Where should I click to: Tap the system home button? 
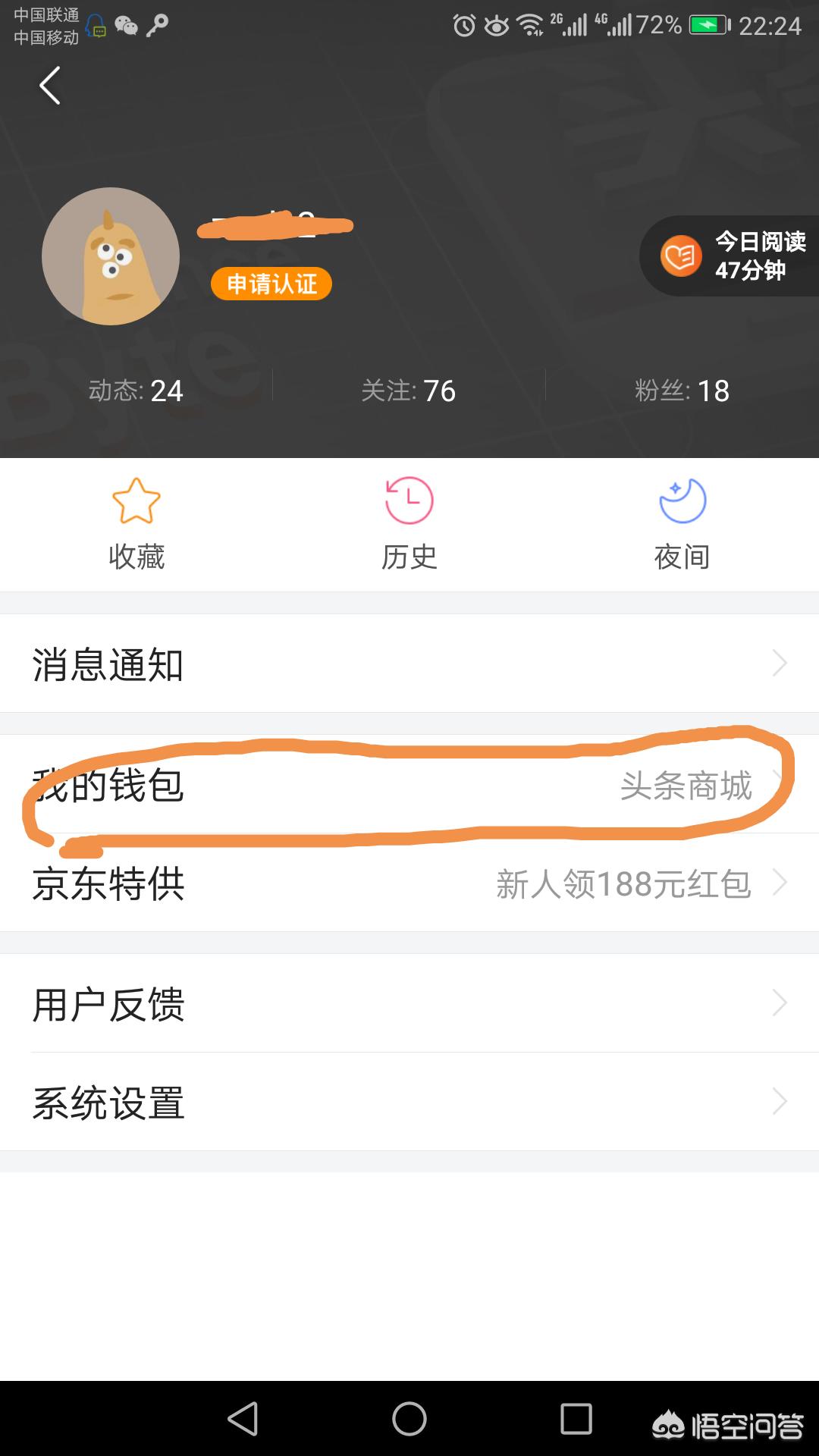pos(409,1419)
